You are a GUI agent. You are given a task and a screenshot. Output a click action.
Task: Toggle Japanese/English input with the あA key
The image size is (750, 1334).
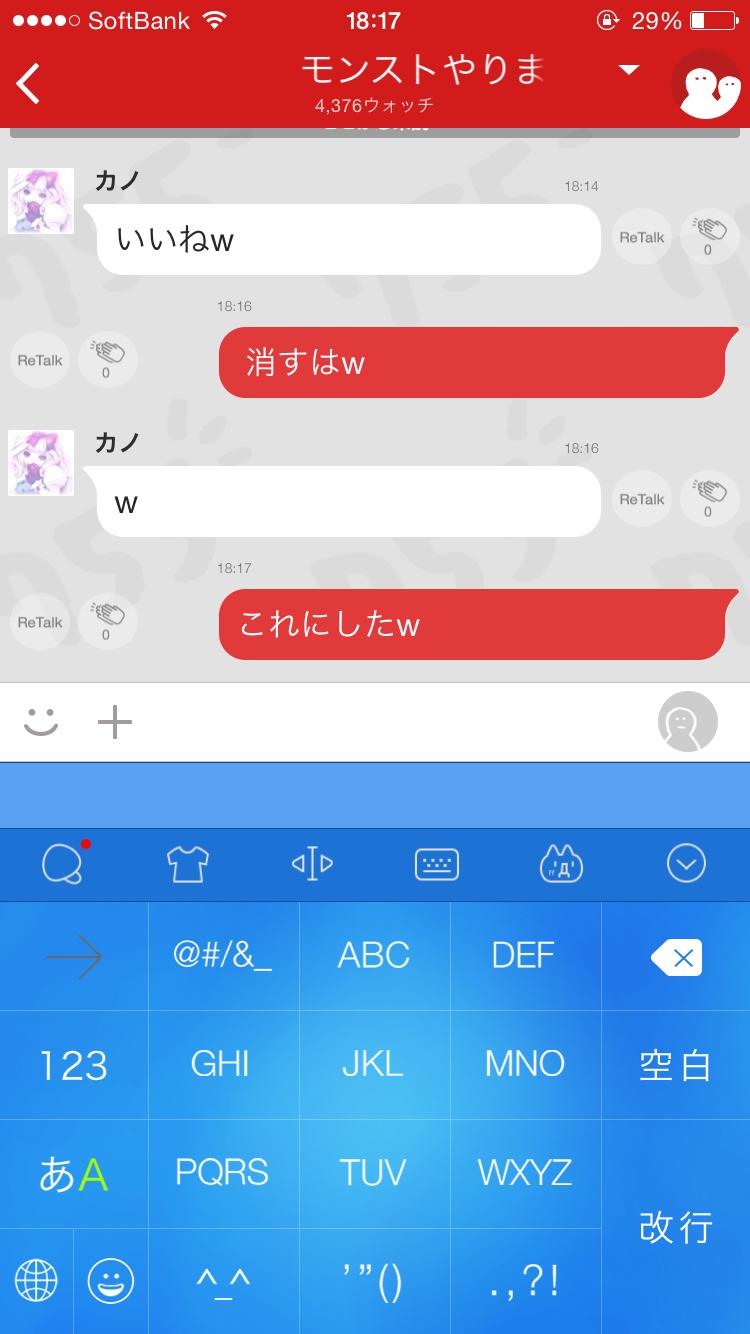[x=74, y=1172]
